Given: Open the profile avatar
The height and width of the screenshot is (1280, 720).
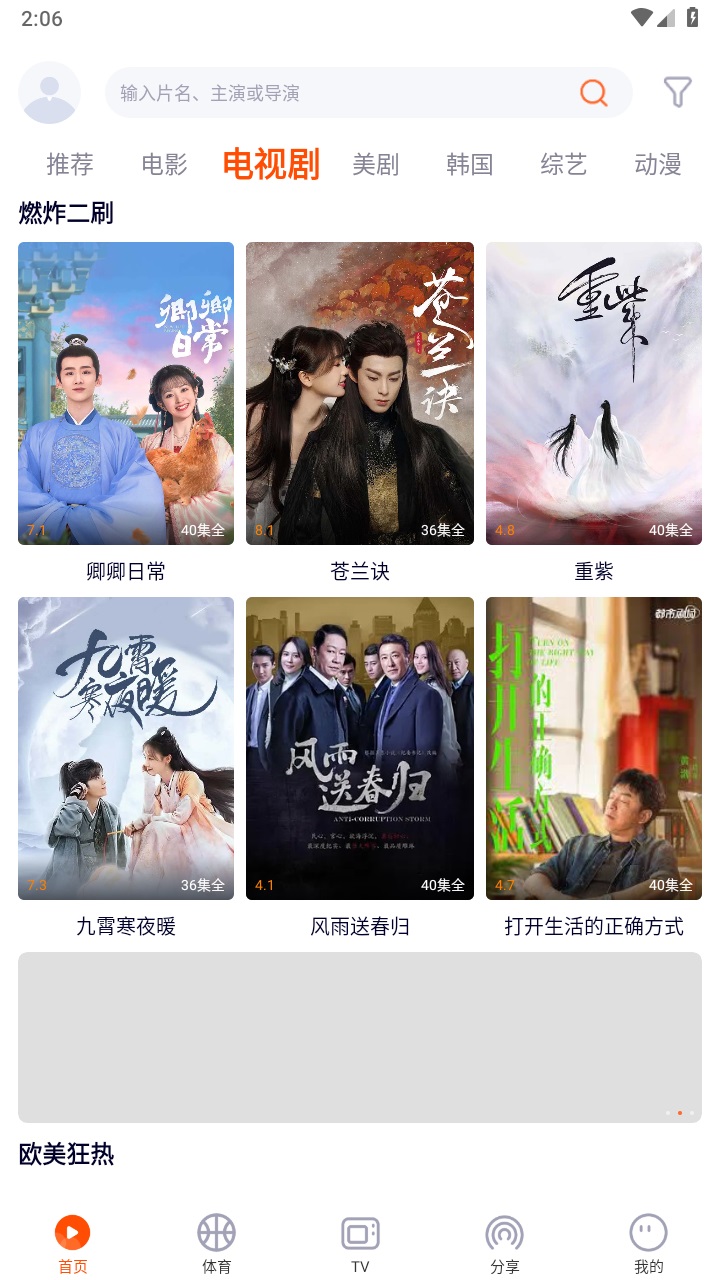Looking at the screenshot, I should click(x=49, y=93).
